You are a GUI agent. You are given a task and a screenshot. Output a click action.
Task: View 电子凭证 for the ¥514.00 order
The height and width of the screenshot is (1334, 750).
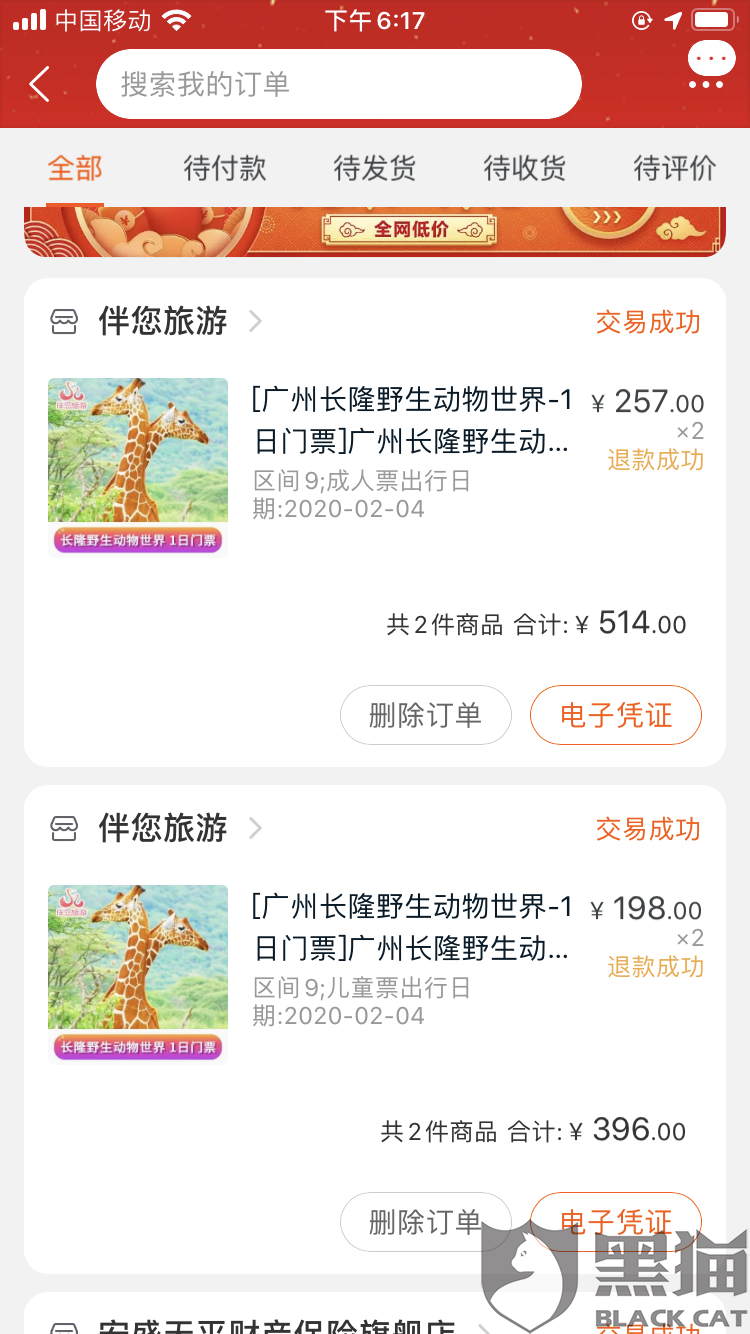coord(616,715)
